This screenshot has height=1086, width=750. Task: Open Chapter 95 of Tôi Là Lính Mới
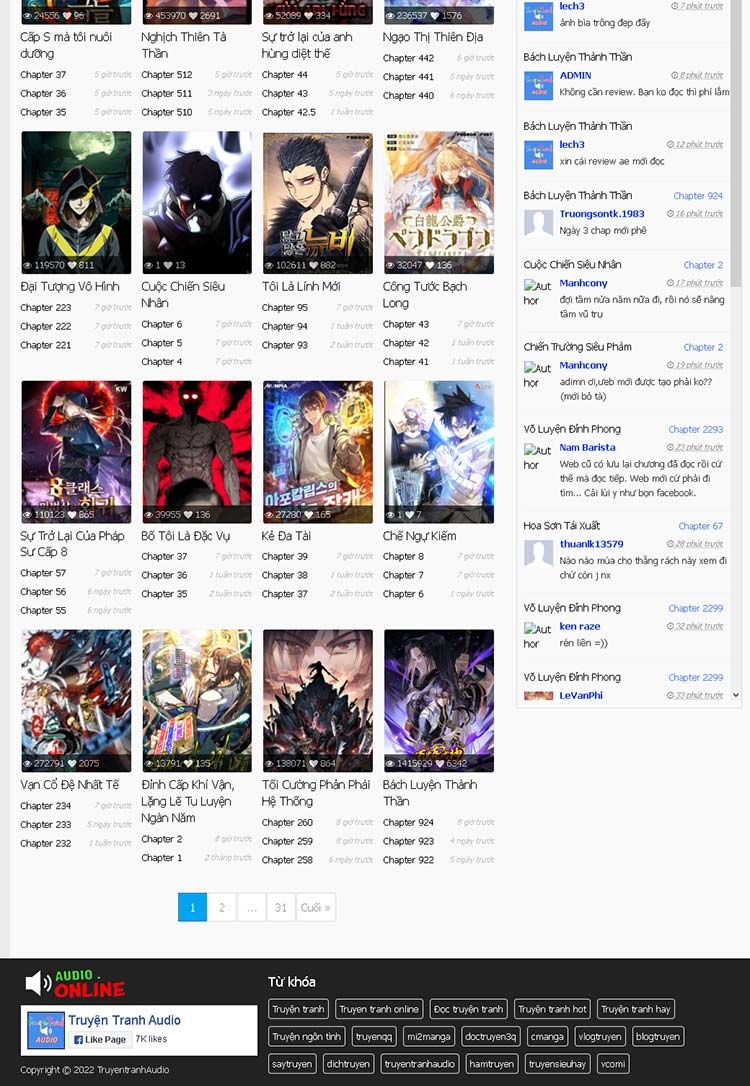tap(285, 308)
